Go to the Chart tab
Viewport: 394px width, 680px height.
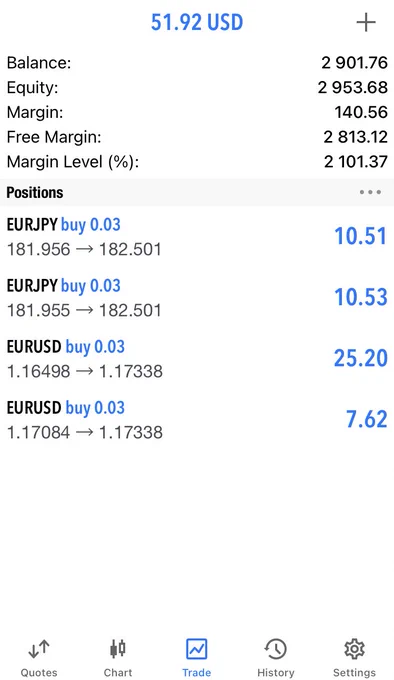(118, 658)
